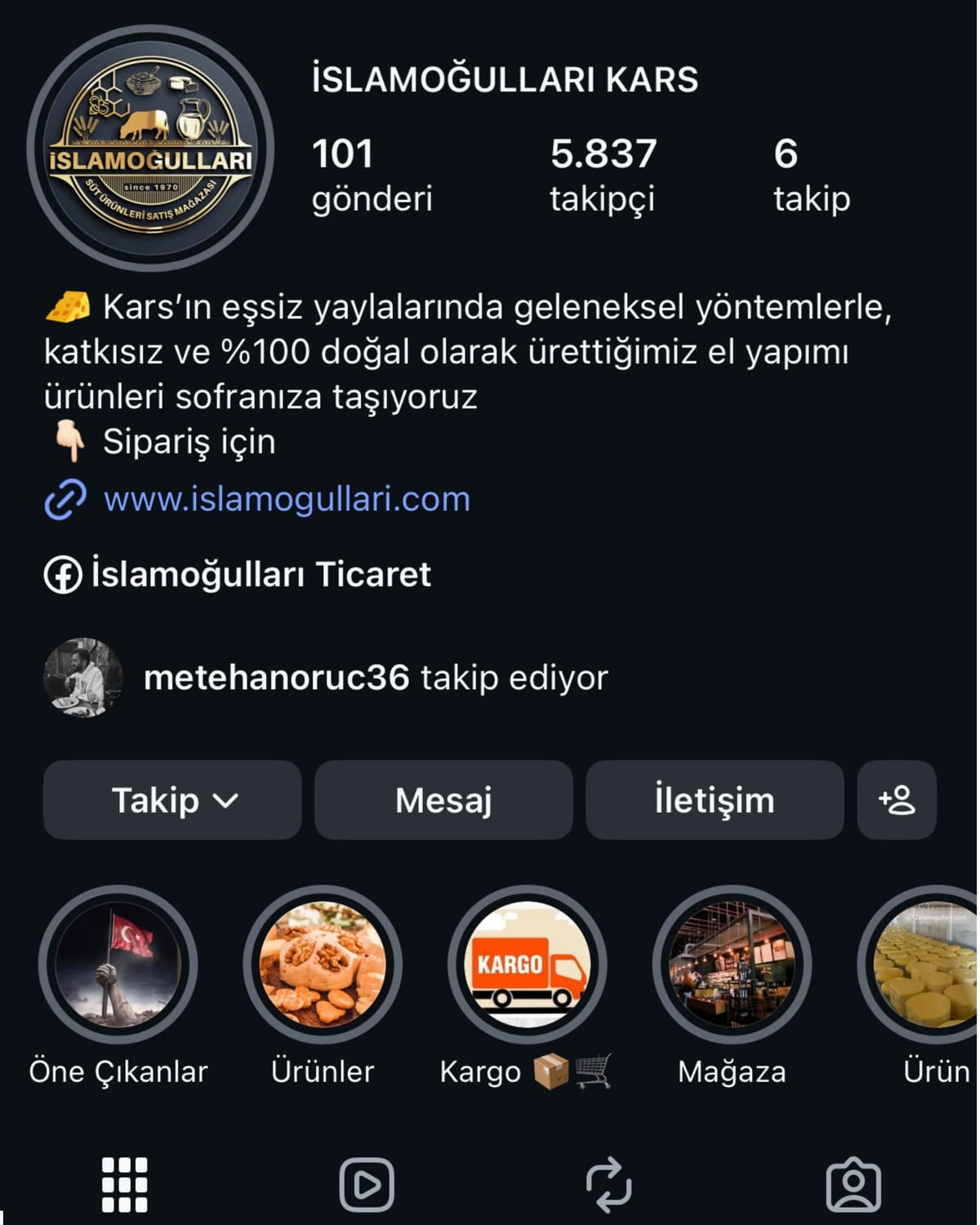Send a message via Mesaj button
The image size is (980, 1225).
[443, 800]
